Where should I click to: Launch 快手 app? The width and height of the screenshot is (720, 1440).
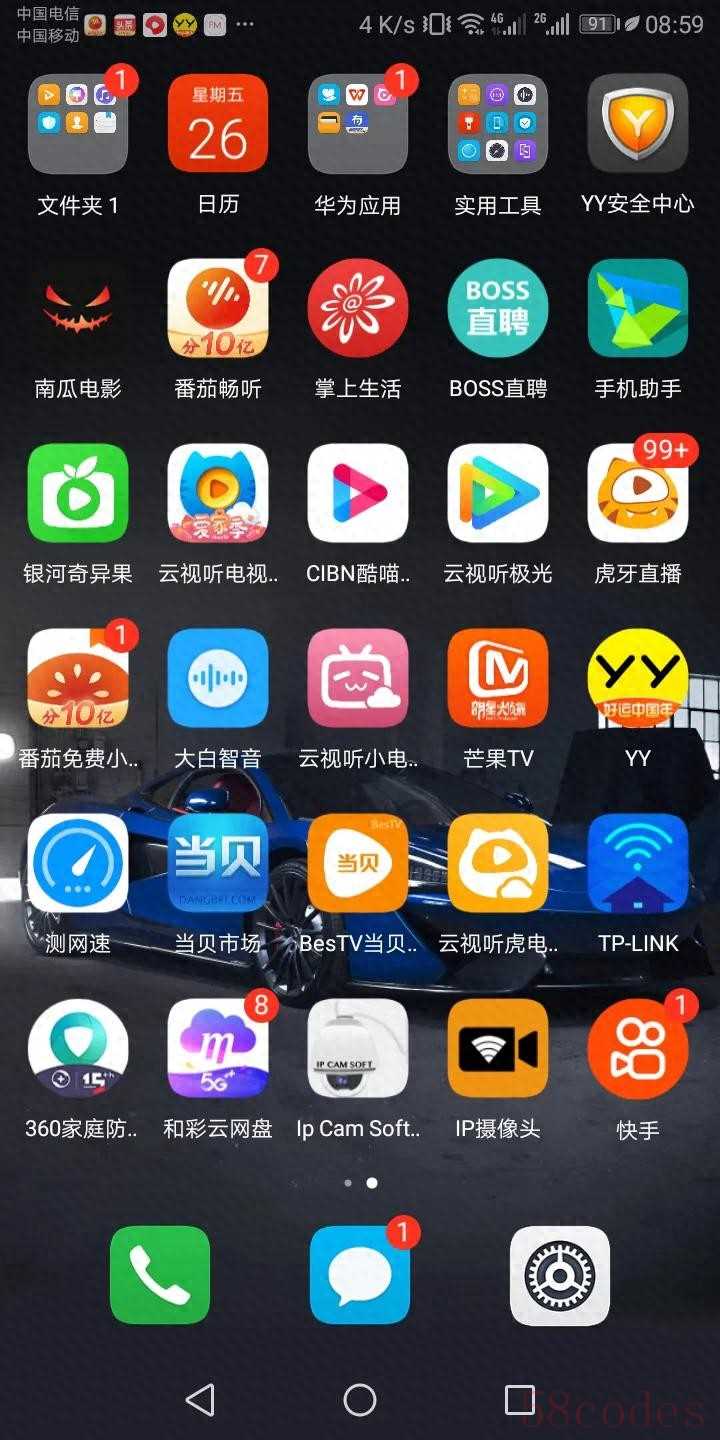coord(638,1048)
